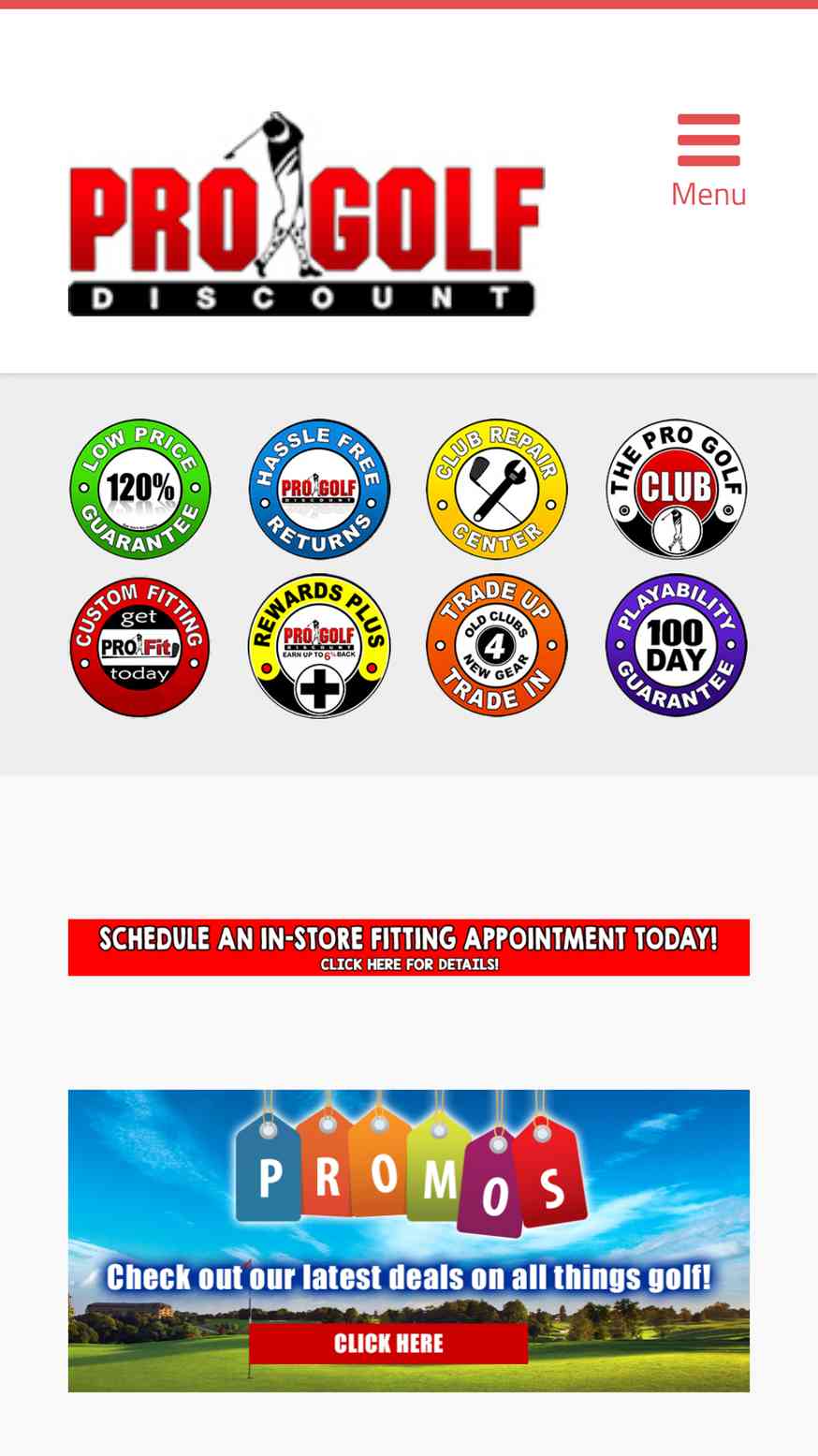The width and height of the screenshot is (818, 1456).
Task: Open the Custom Fitting badge
Action: [x=140, y=646]
